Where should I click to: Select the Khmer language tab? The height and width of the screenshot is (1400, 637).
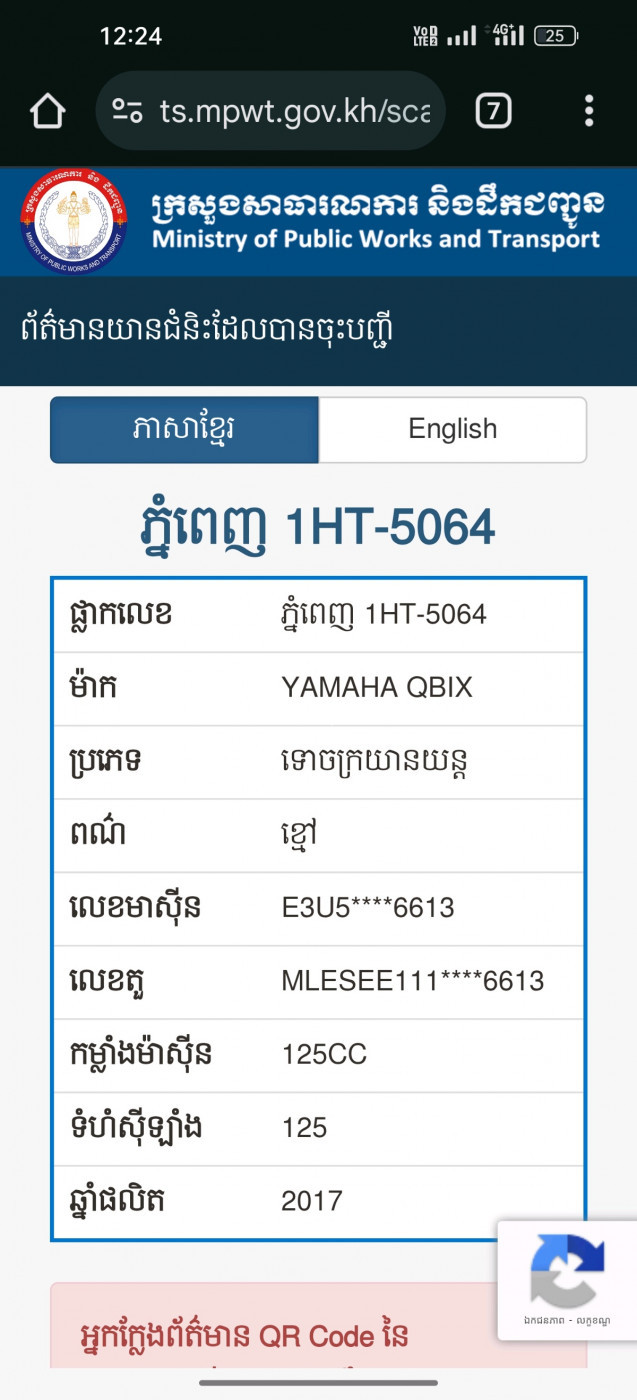coord(185,430)
